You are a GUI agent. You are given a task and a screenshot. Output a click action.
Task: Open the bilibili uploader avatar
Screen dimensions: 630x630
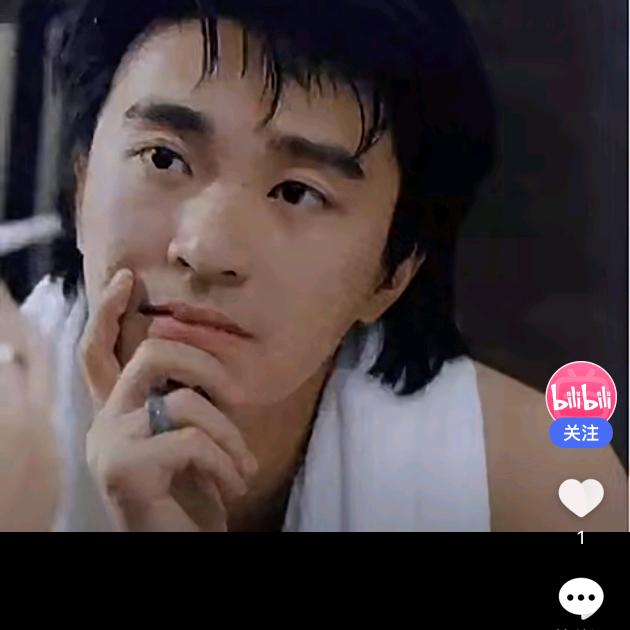pyautogui.click(x=581, y=394)
